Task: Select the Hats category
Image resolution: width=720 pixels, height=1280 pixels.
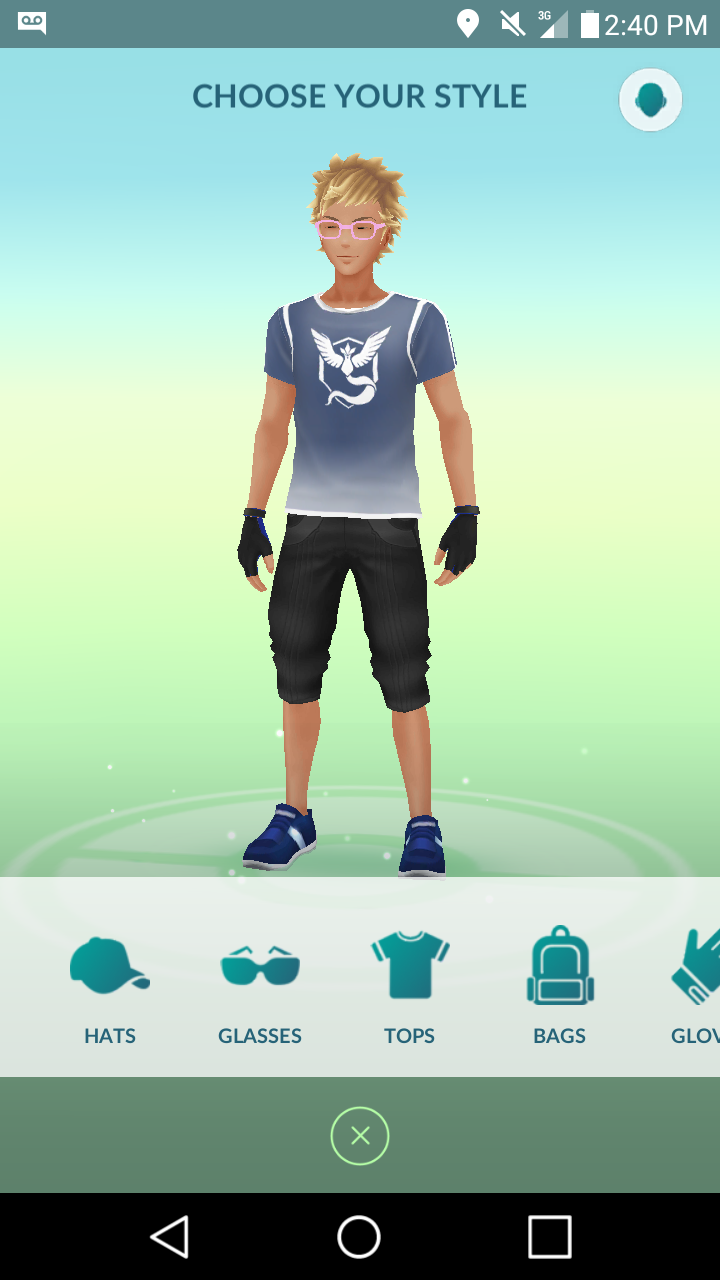Action: coord(110,989)
